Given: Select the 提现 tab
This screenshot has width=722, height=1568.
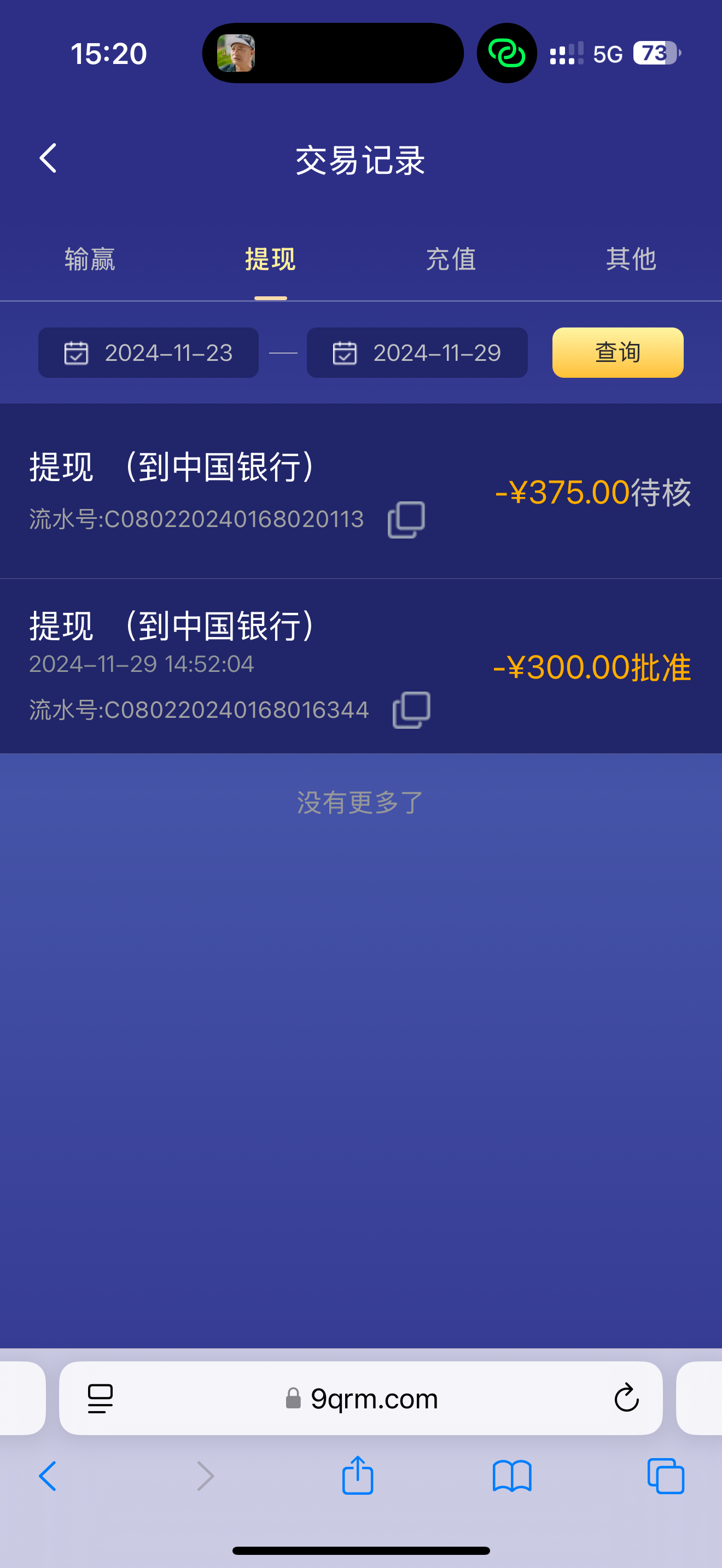Looking at the screenshot, I should coord(270,259).
